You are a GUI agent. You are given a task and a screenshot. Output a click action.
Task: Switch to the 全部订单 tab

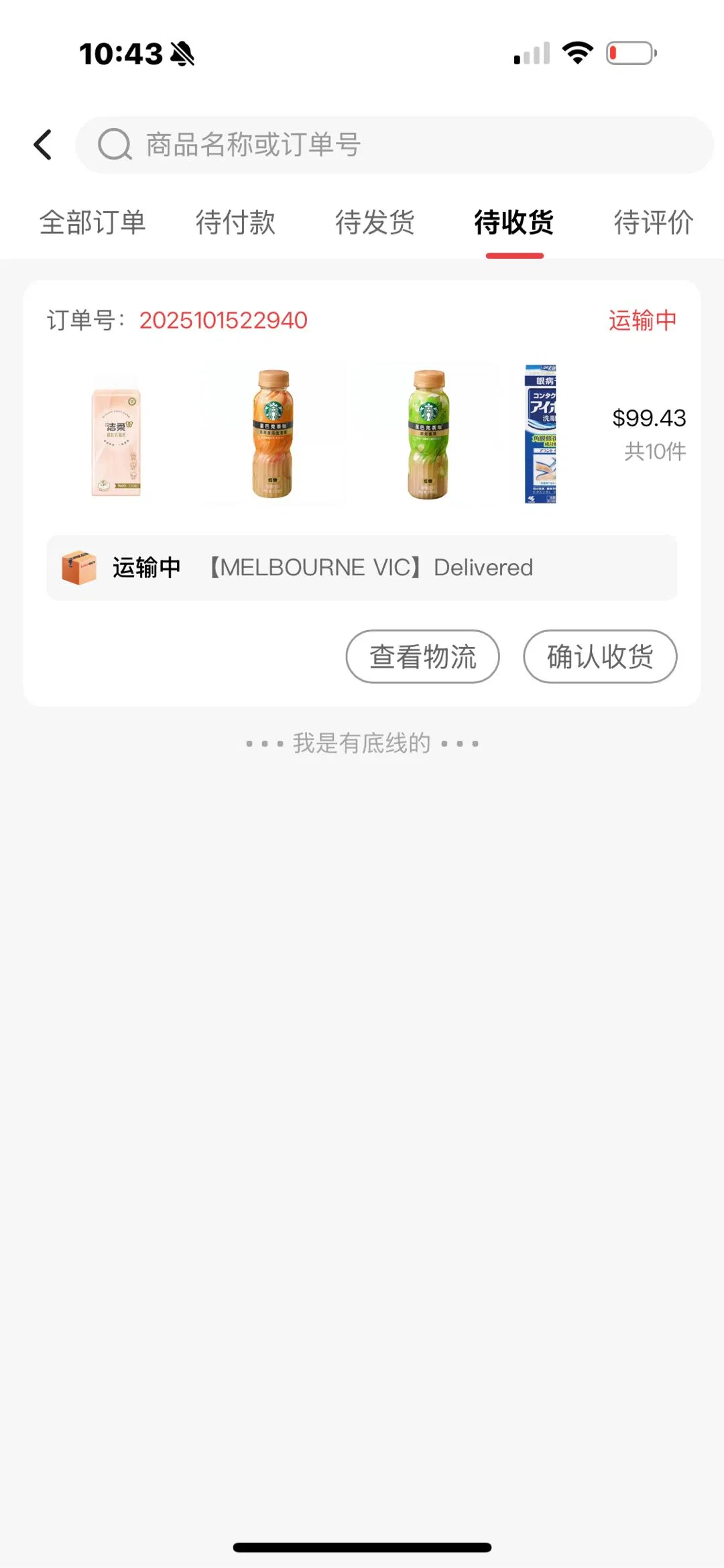tap(93, 223)
